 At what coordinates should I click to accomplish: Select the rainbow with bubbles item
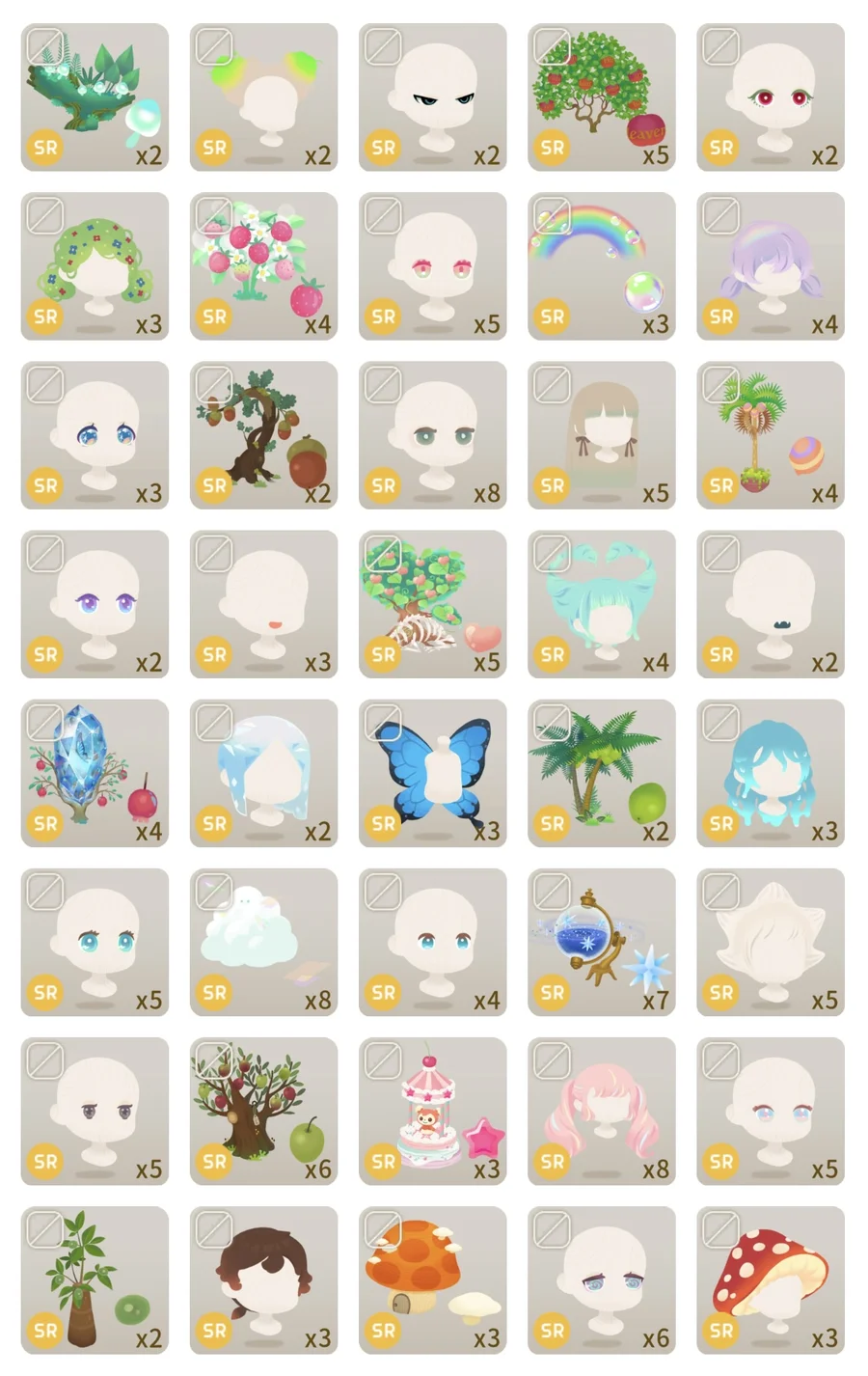tap(601, 266)
